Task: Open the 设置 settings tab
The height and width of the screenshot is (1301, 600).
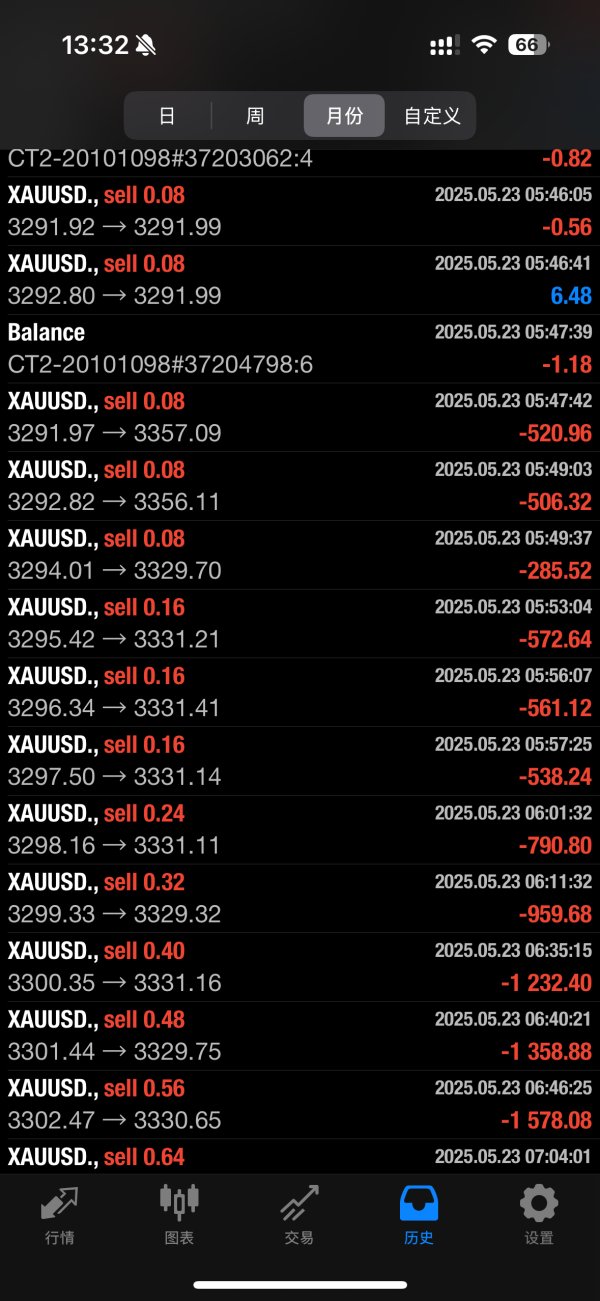Action: coord(538,1215)
